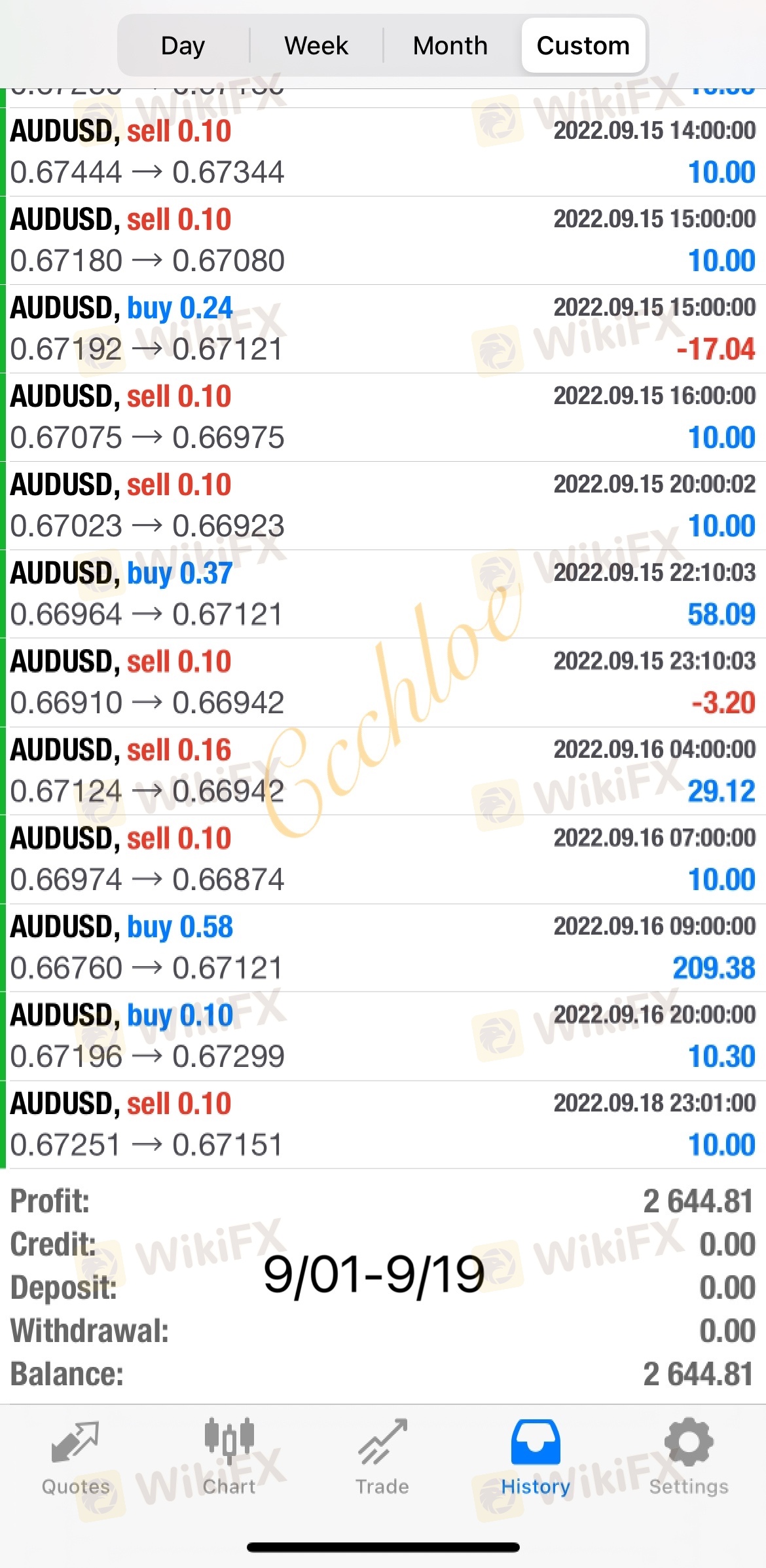Open the AUDUSD buy 0.24 trade
The image size is (766, 1568).
pos(383,329)
